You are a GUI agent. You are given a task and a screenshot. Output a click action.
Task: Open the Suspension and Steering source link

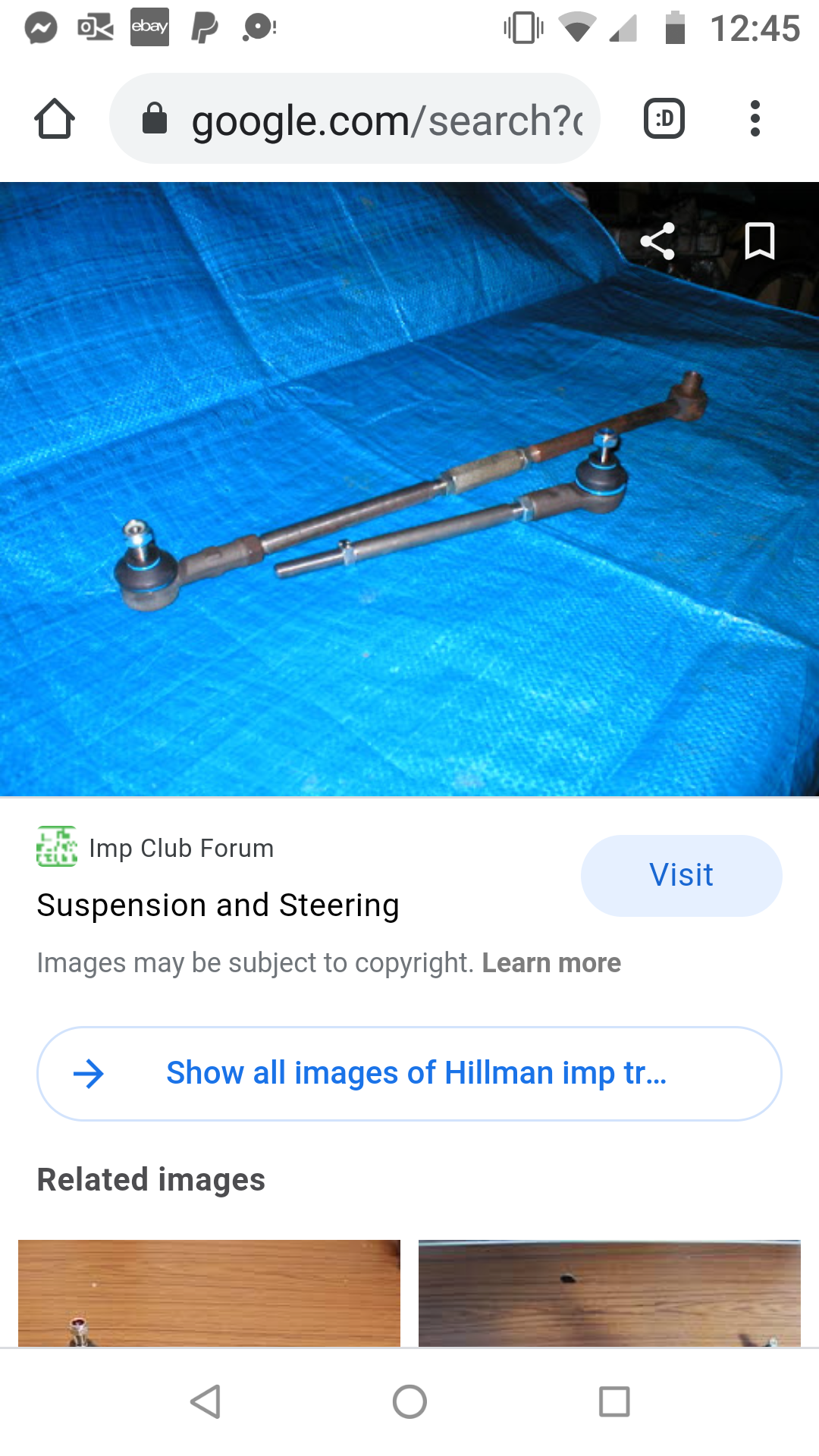(x=218, y=905)
